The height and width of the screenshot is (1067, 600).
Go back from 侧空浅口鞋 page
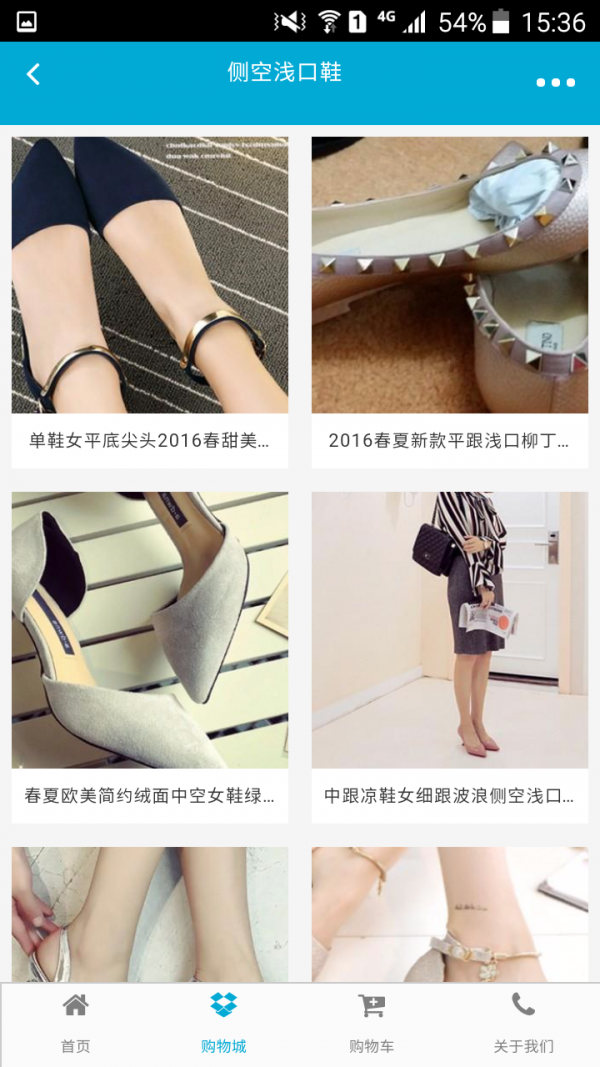pyautogui.click(x=33, y=74)
